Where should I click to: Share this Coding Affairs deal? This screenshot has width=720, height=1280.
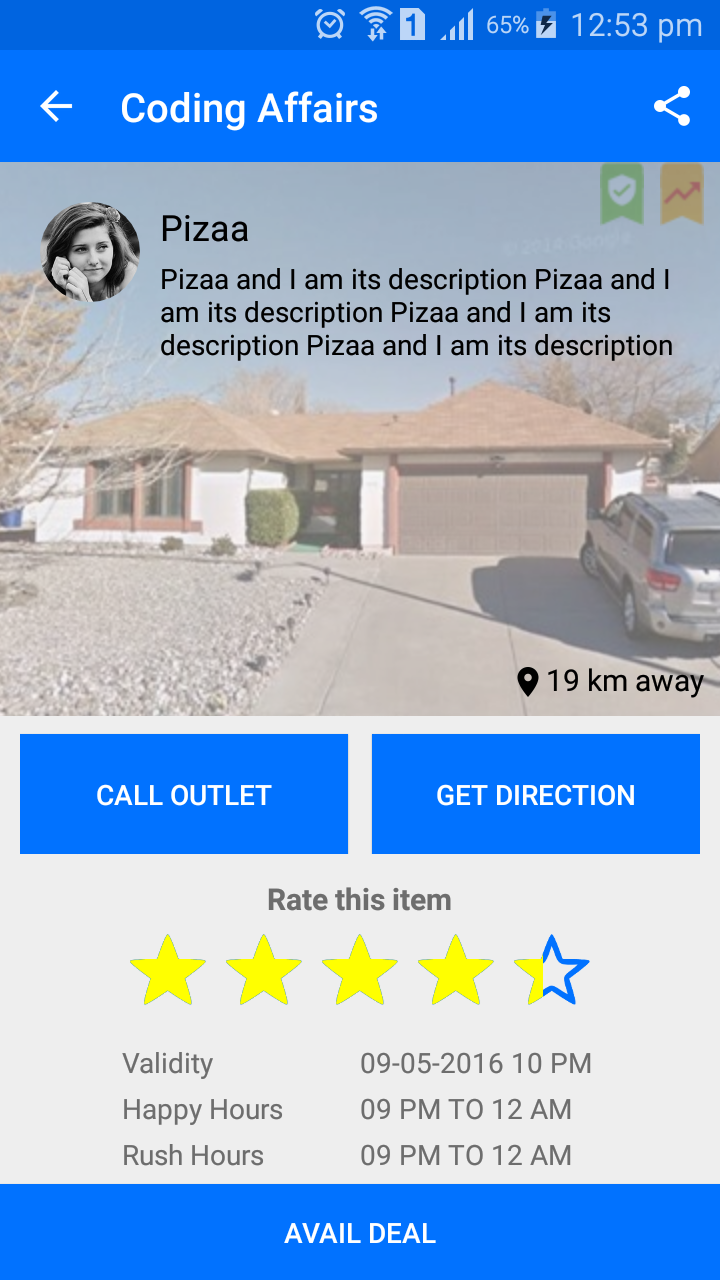[672, 107]
